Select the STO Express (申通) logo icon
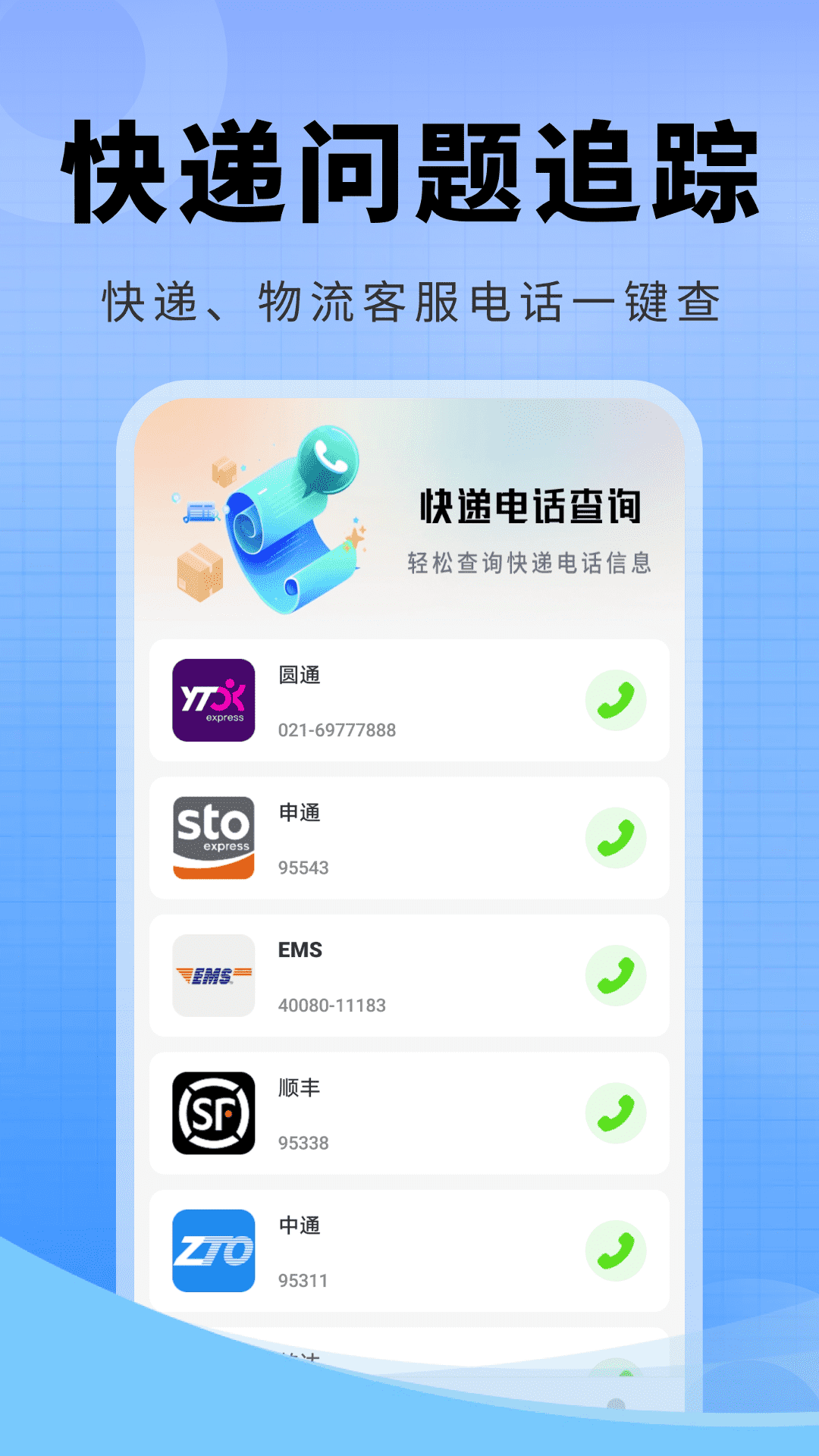The image size is (819, 1456). (x=215, y=836)
